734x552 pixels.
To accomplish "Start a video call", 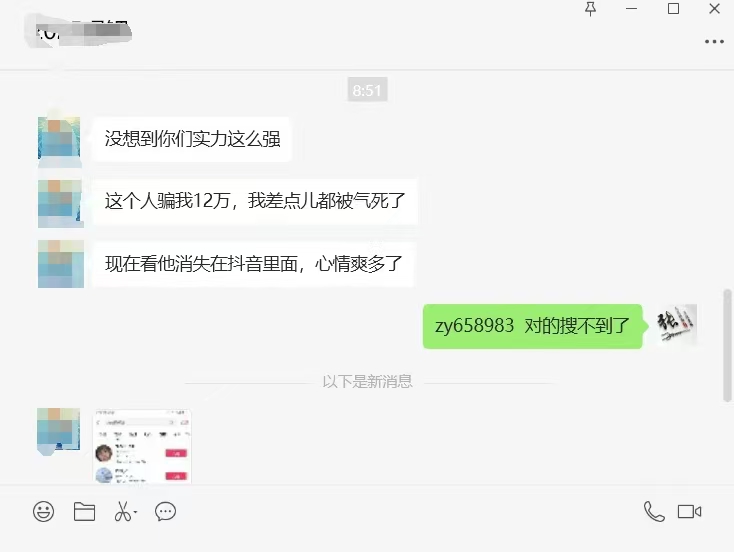I will [689, 512].
